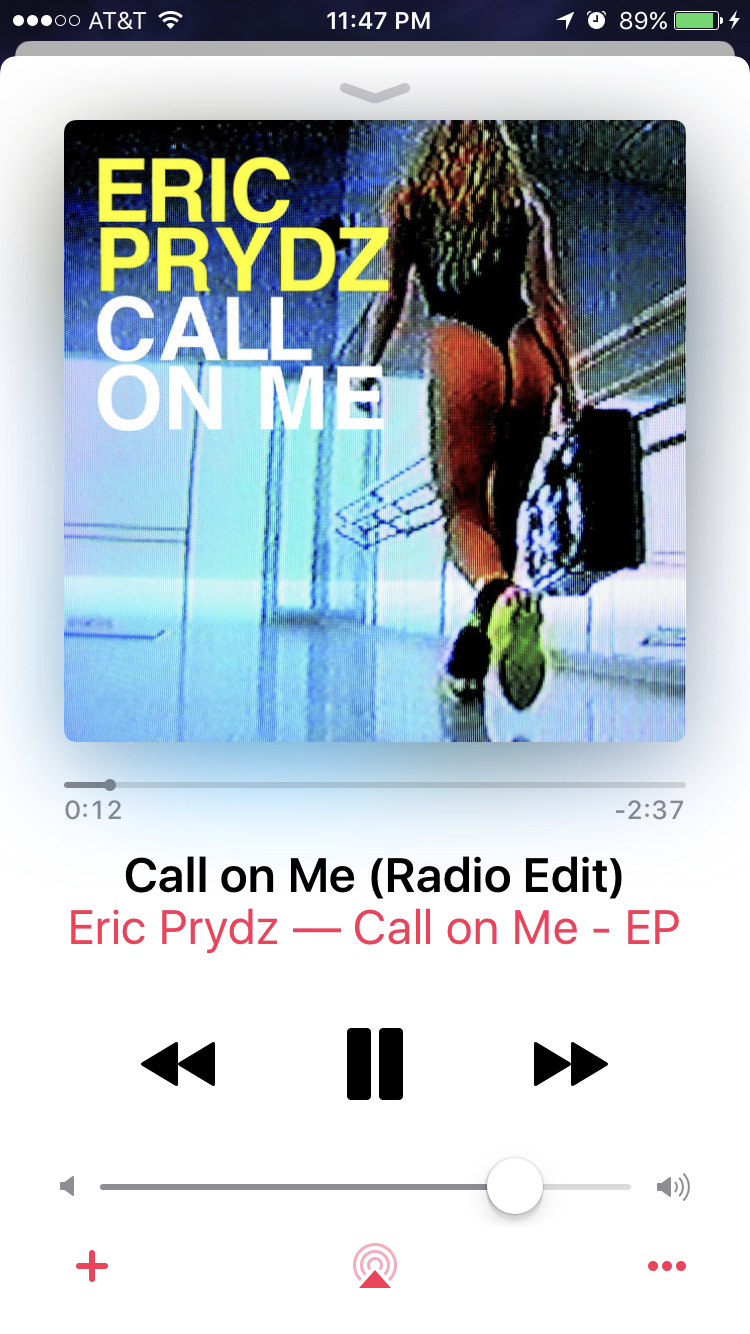Open the three-dot more options menu
750x1334 pixels.
(x=666, y=1267)
